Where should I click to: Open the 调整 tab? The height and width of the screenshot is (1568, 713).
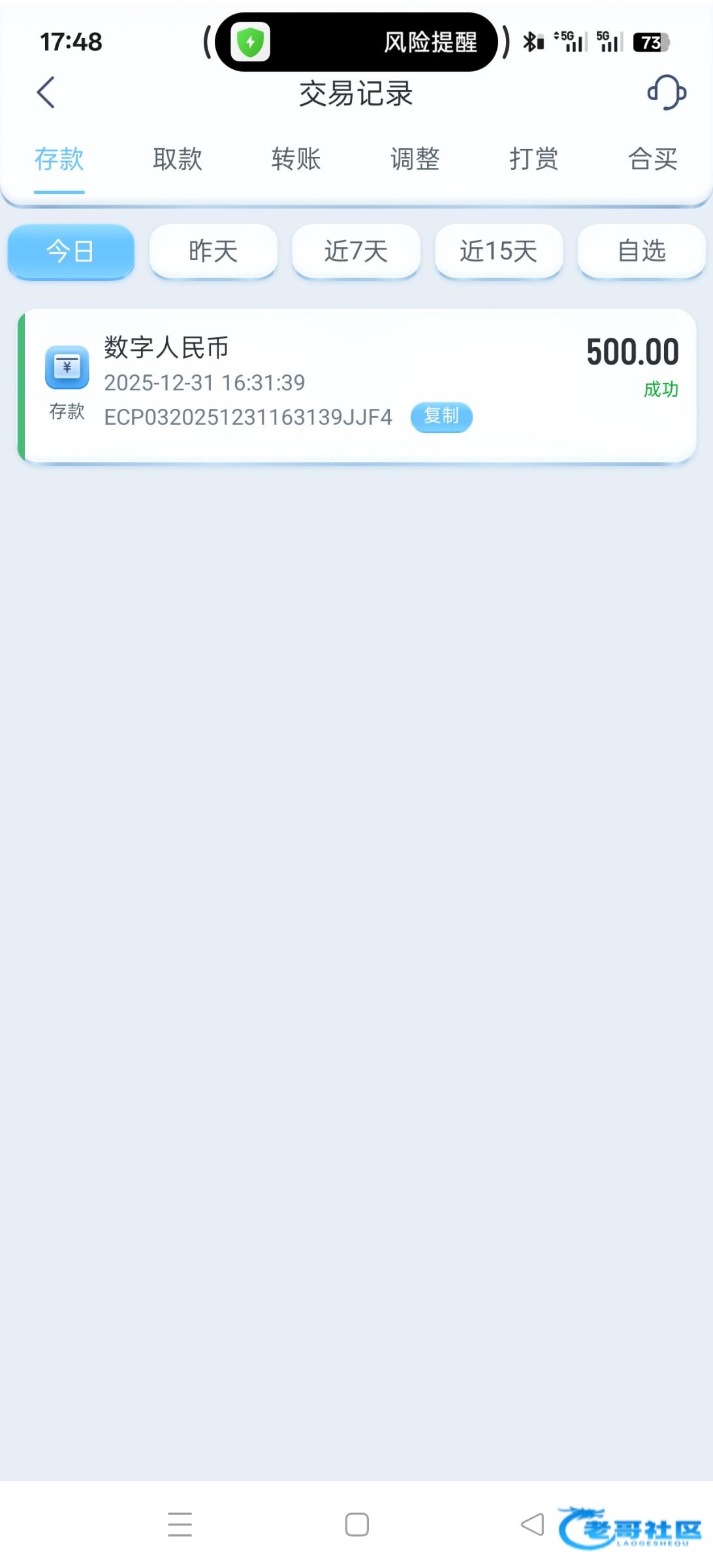pyautogui.click(x=415, y=159)
